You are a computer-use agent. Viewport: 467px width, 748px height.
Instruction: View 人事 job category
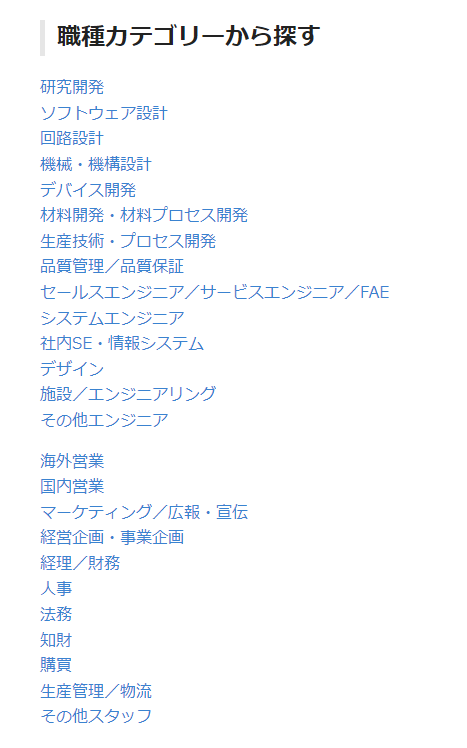(56, 589)
